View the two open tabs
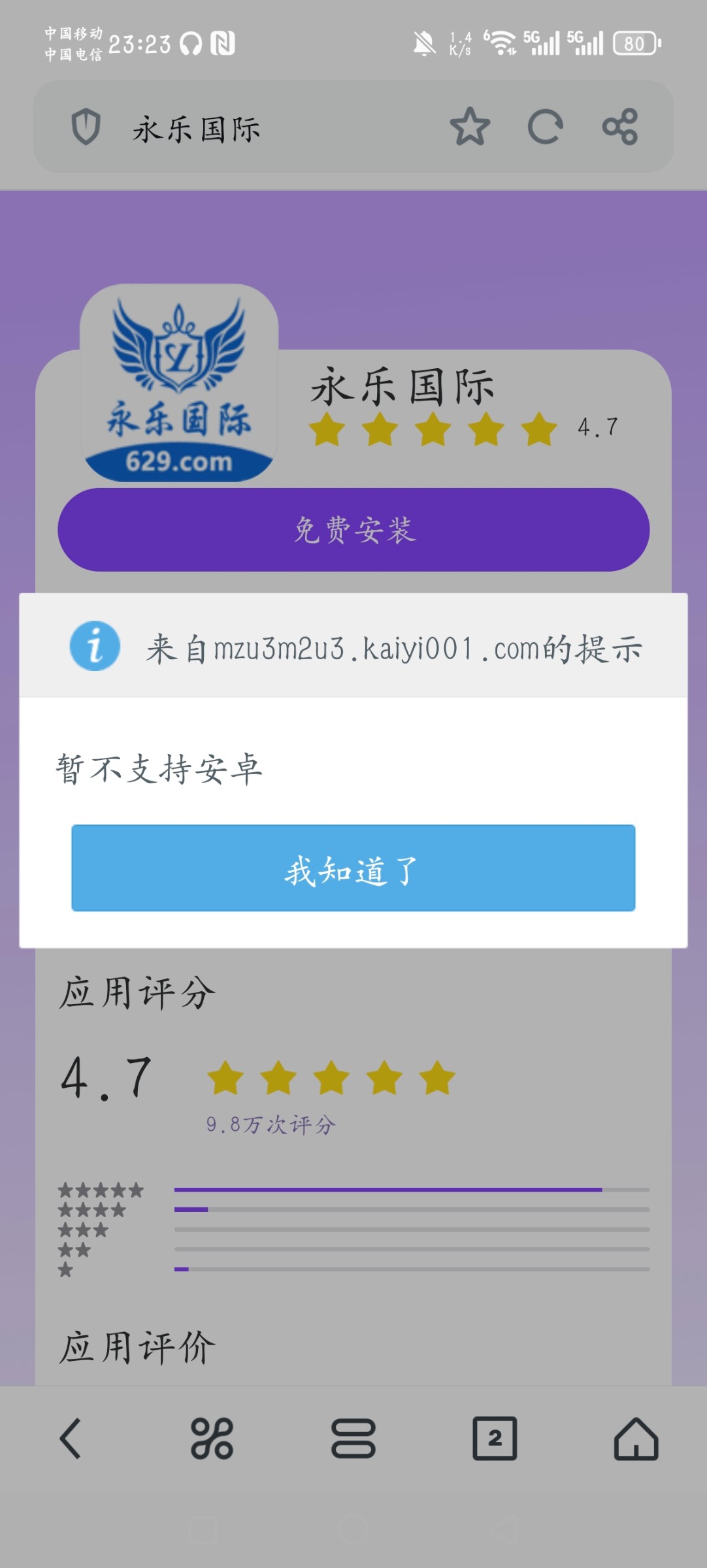The image size is (707, 1568). tap(495, 1438)
